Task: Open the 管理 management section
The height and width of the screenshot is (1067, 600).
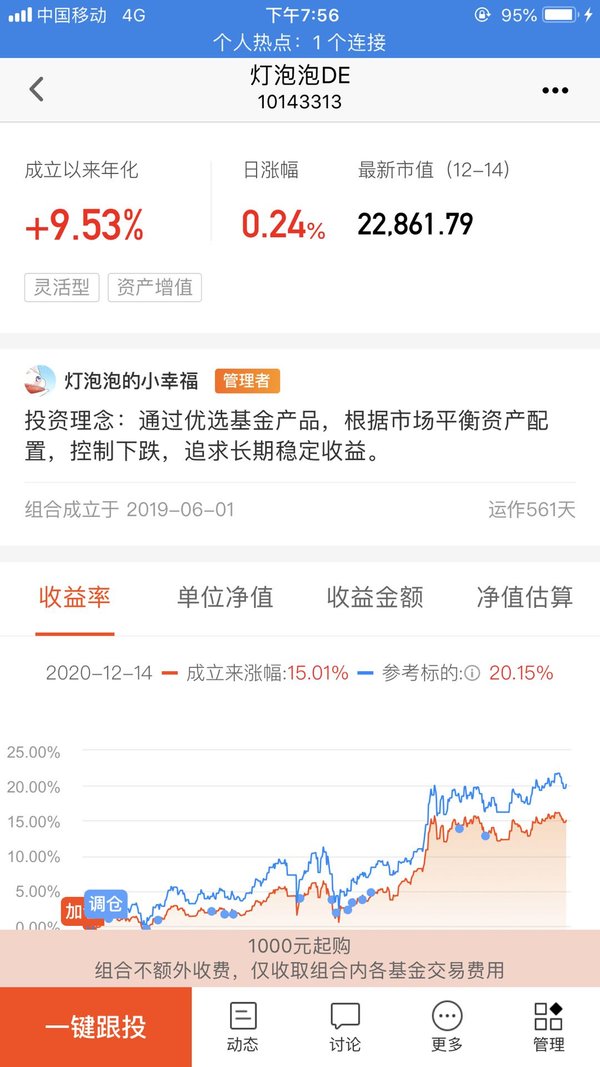Action: pos(548,1027)
